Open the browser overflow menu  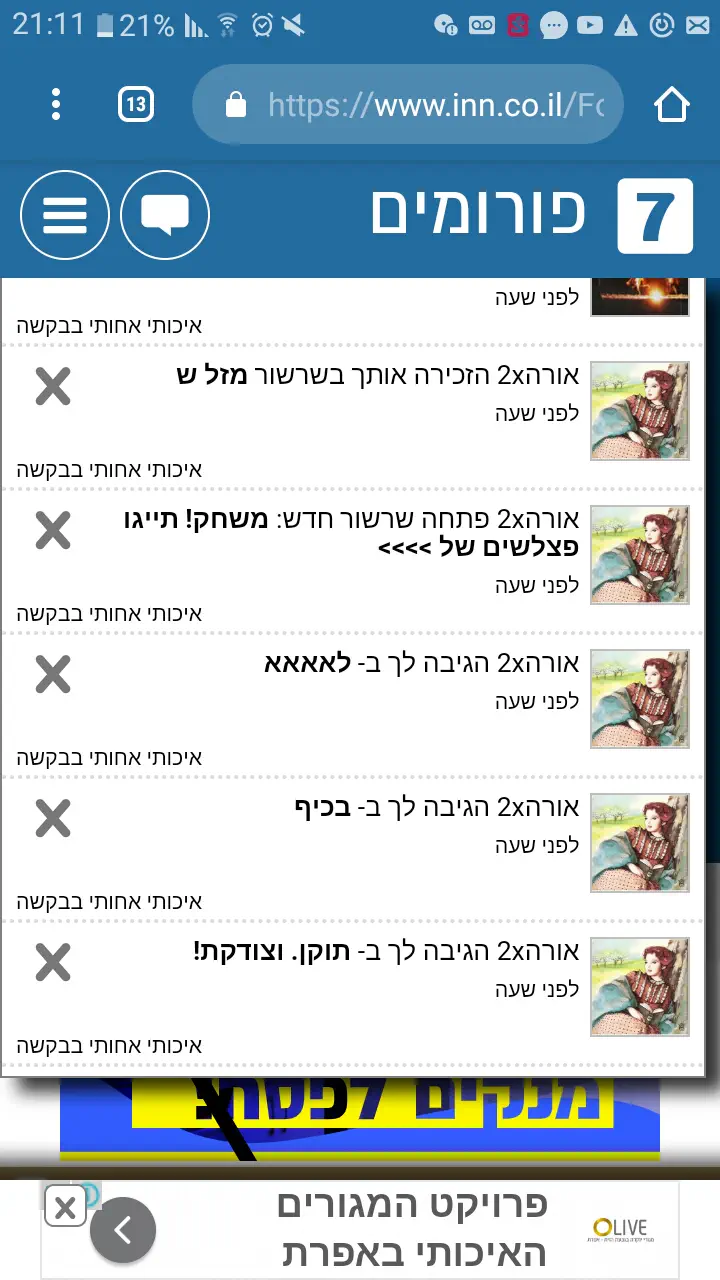pyautogui.click(x=56, y=104)
